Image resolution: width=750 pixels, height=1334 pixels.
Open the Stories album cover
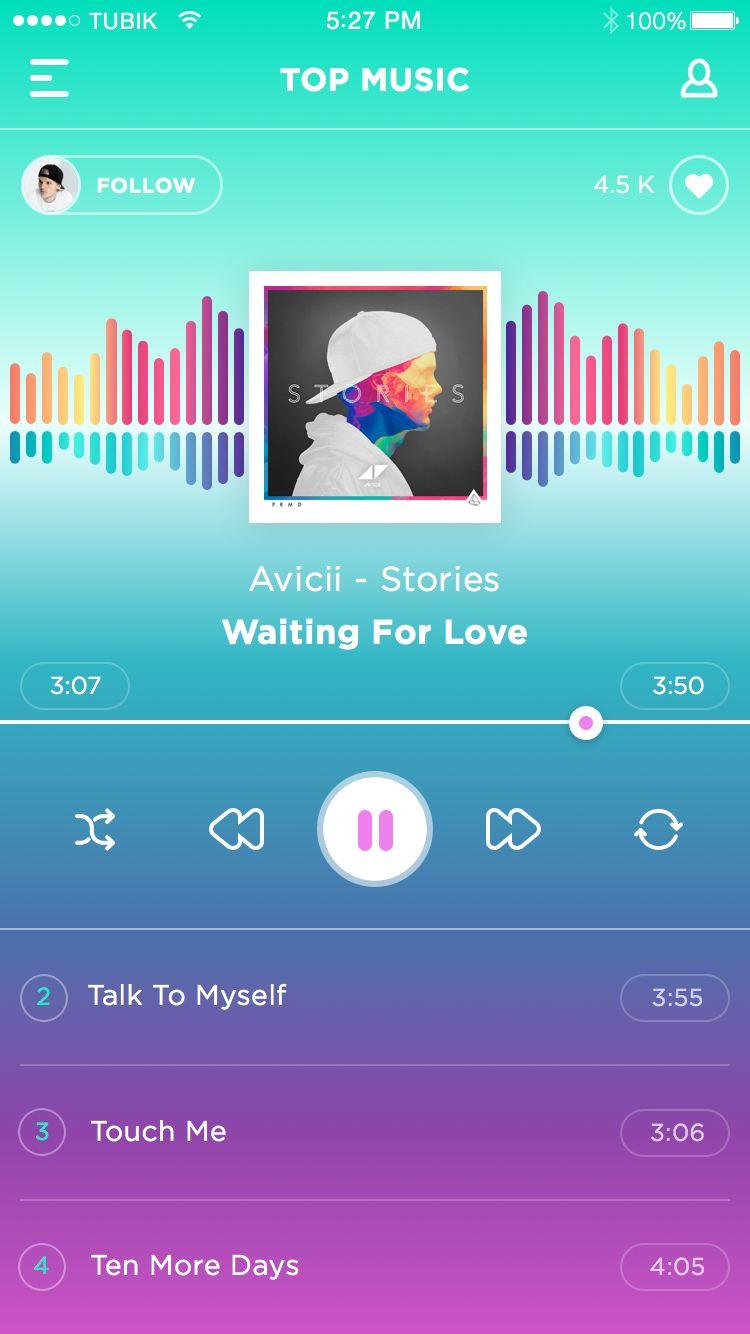pos(375,397)
